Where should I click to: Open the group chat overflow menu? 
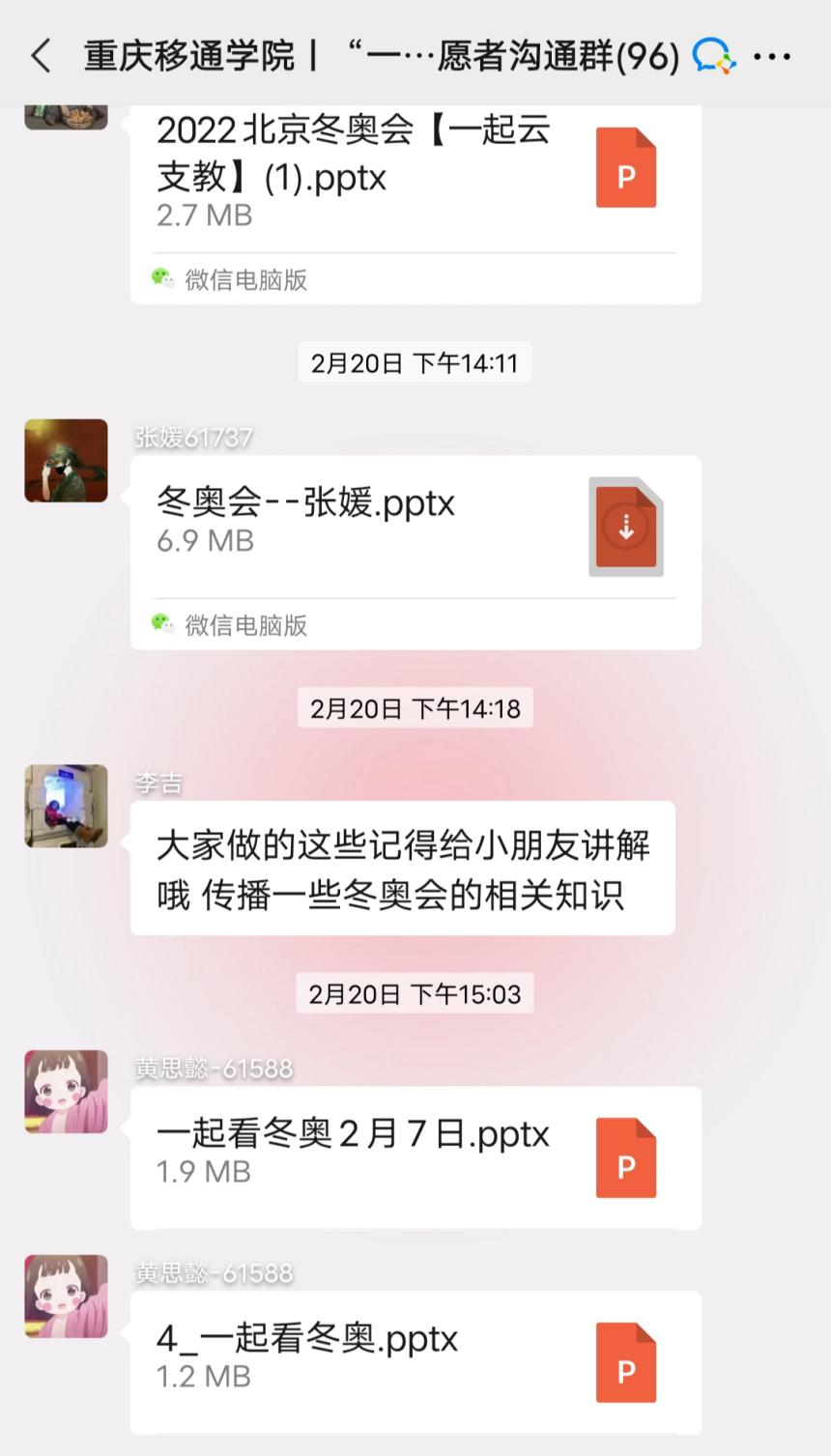[771, 56]
